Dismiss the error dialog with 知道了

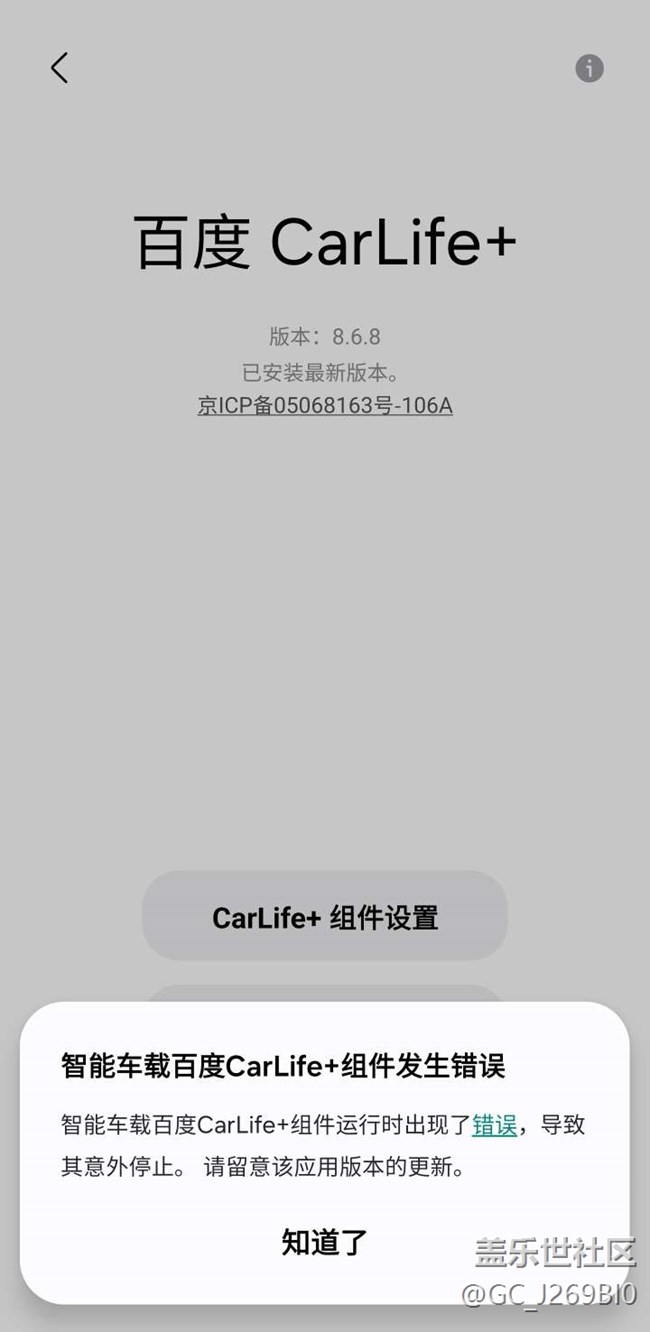coord(325,1242)
